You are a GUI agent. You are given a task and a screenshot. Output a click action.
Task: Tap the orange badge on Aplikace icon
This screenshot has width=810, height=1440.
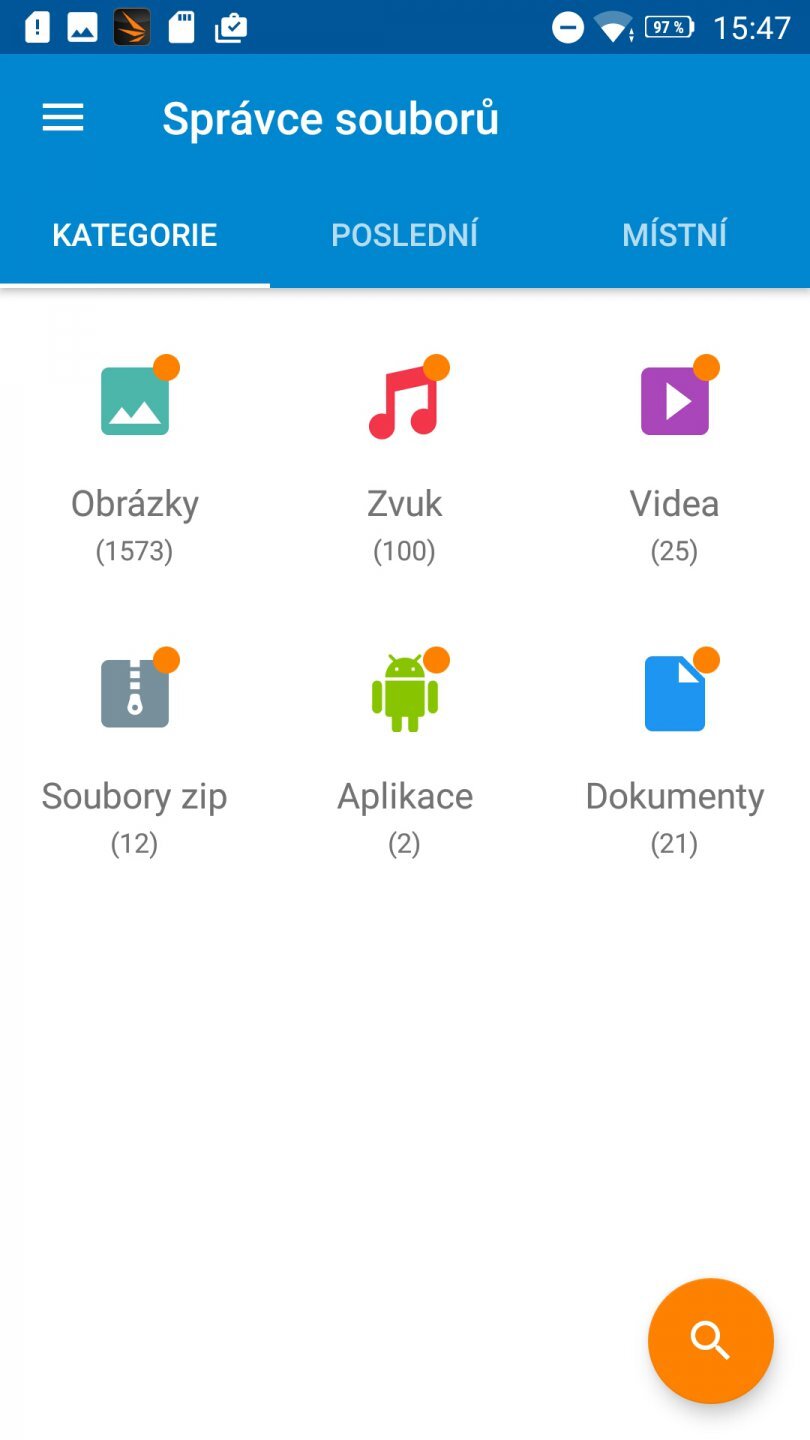(x=438, y=660)
